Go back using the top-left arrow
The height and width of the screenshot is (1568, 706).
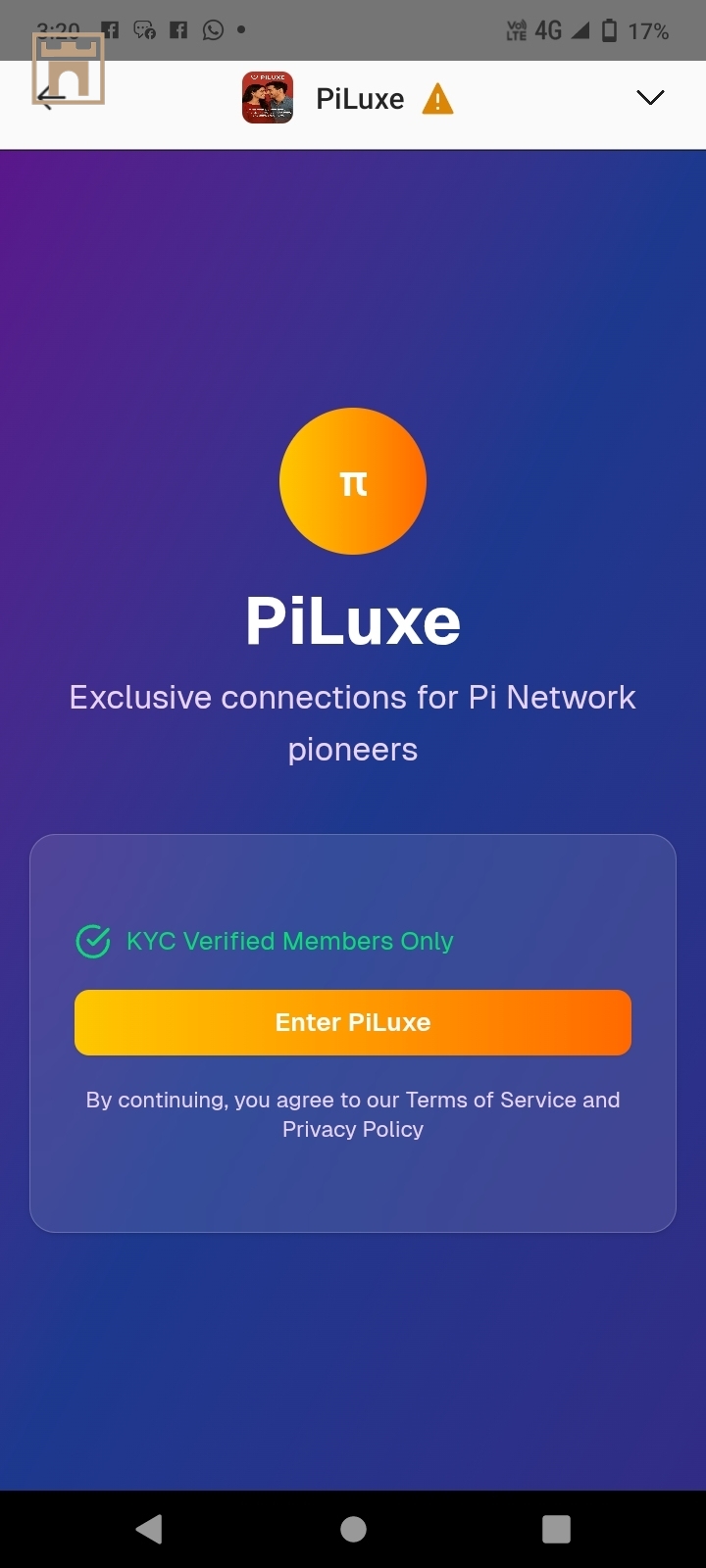tap(51, 96)
